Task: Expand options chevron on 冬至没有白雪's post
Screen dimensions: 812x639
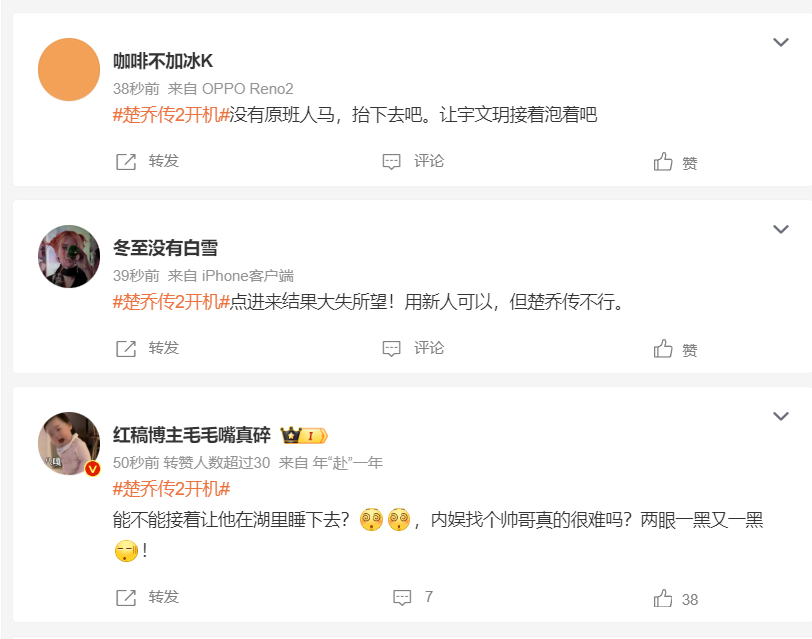Action: point(781,229)
